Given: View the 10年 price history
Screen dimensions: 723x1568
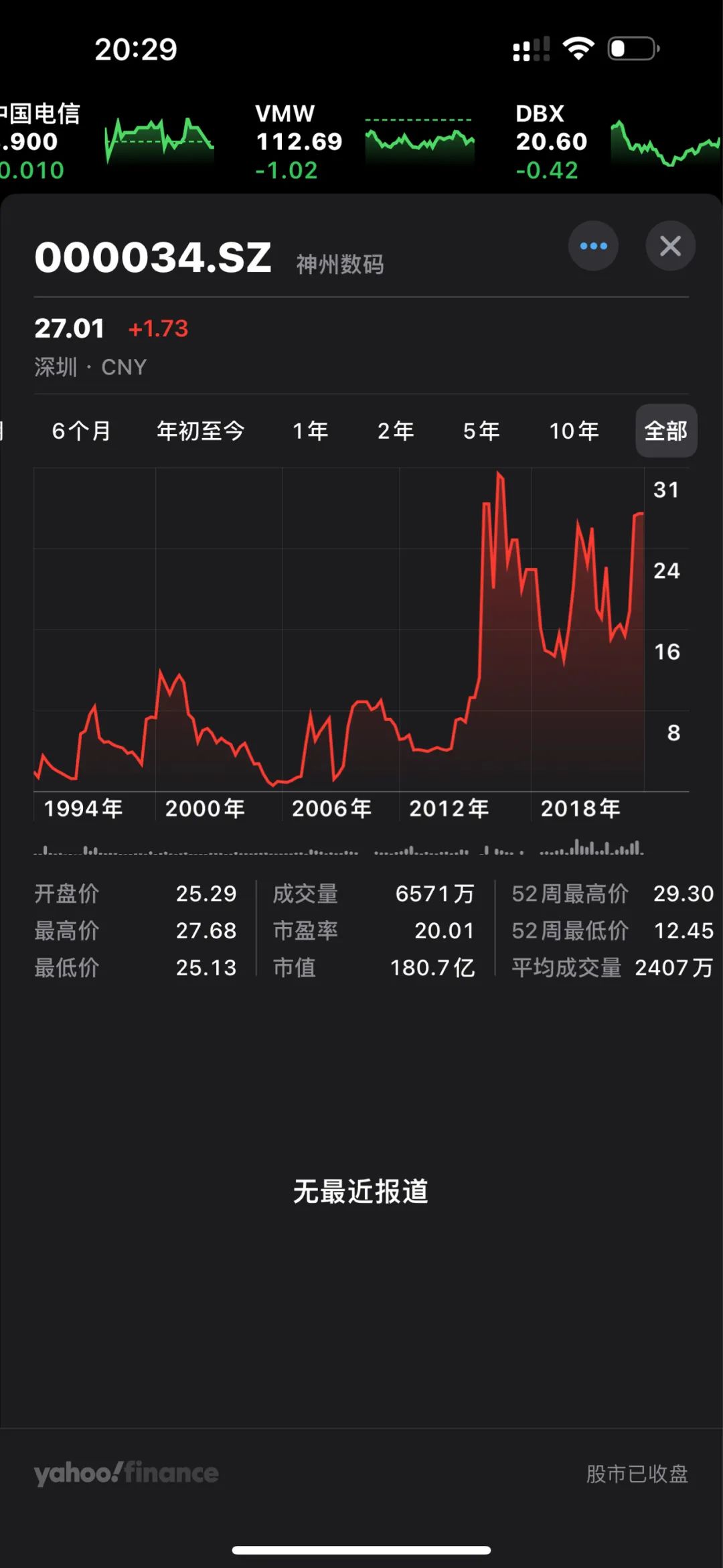Looking at the screenshot, I should (574, 431).
